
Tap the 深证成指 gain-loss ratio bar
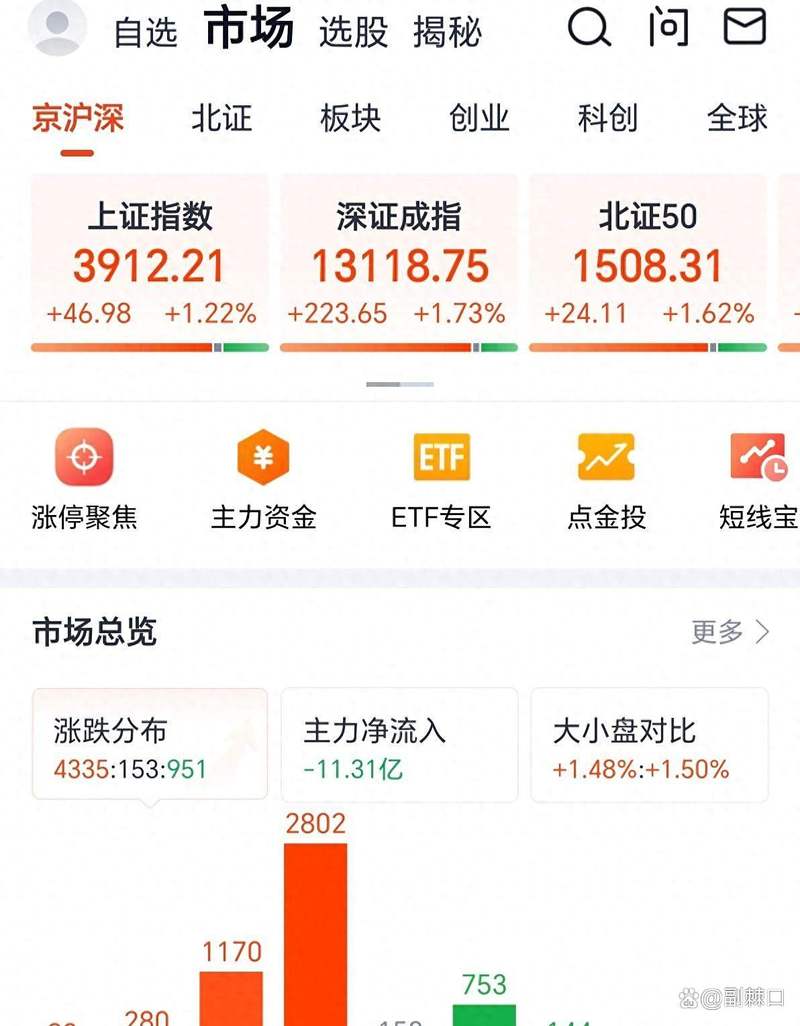pos(399,345)
